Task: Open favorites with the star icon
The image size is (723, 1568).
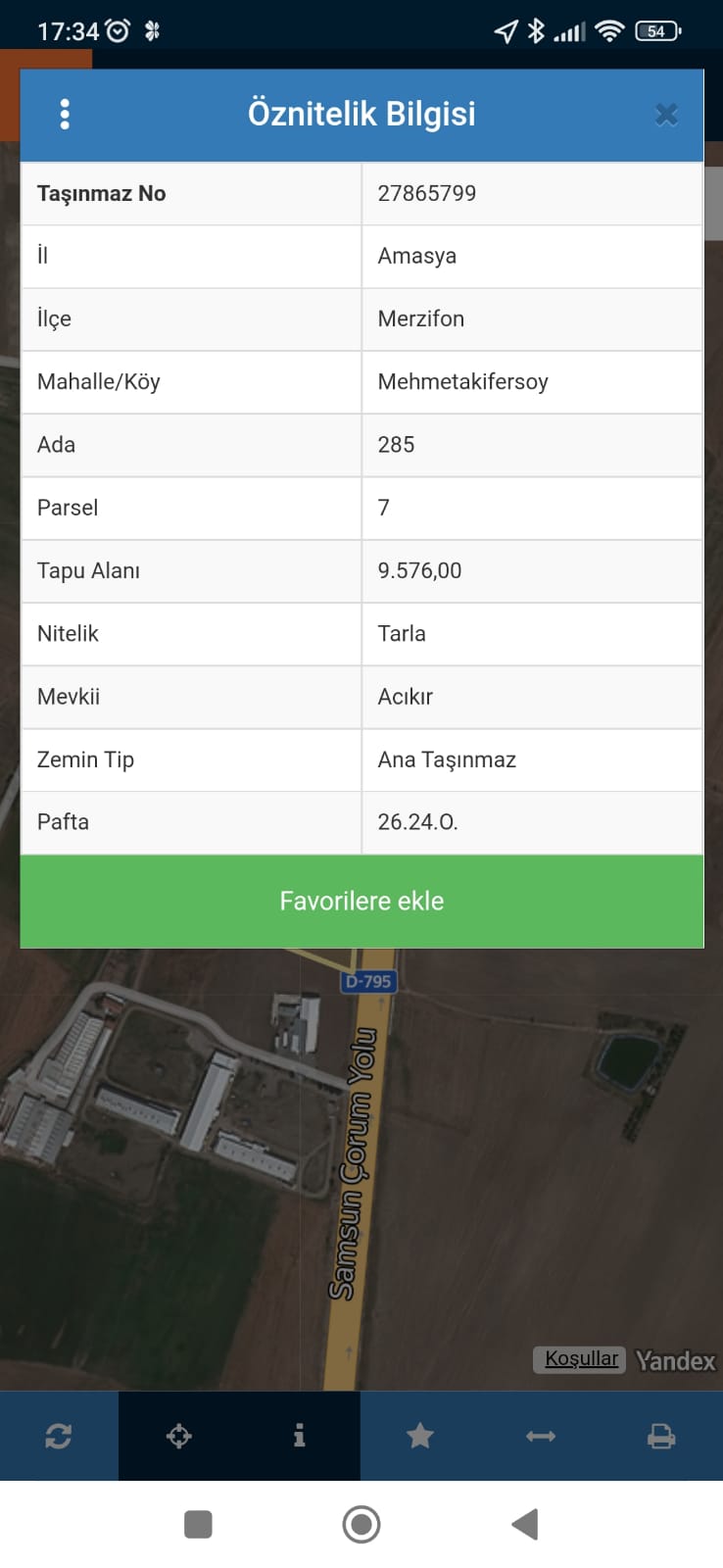Action: (x=420, y=1436)
